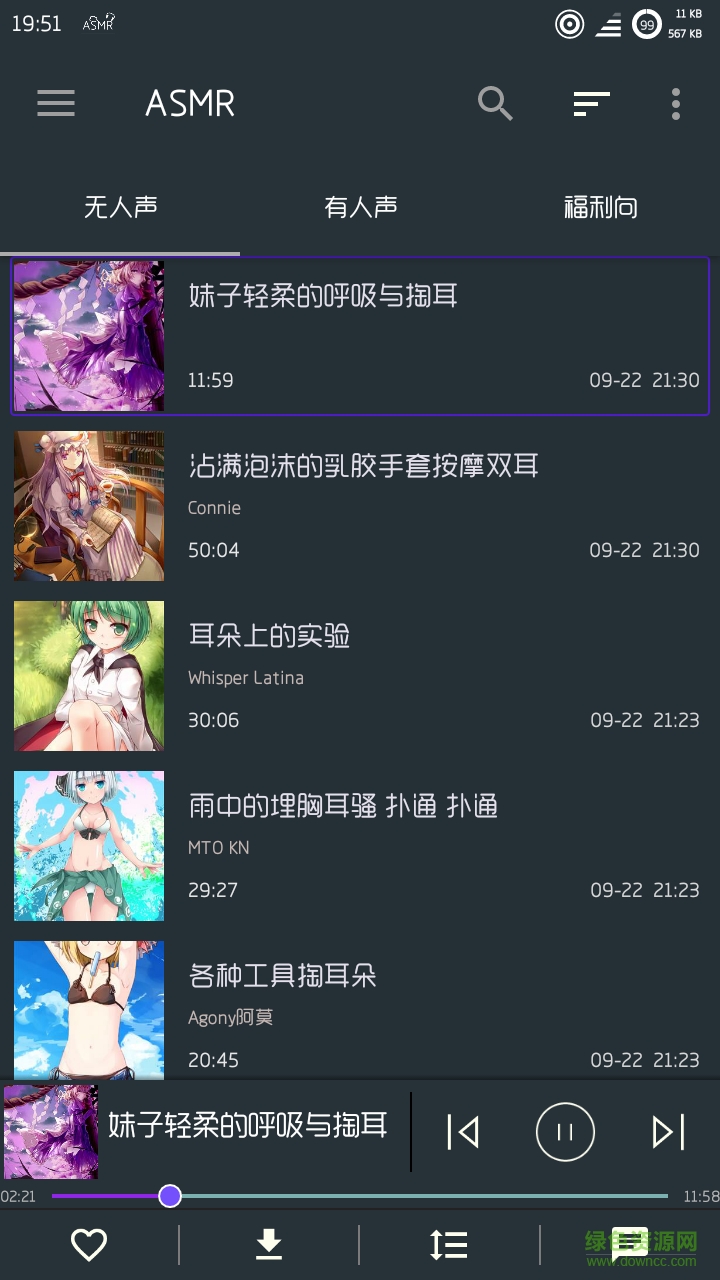Open the overflow three-dot menu
This screenshot has width=720, height=1280.
[675, 103]
